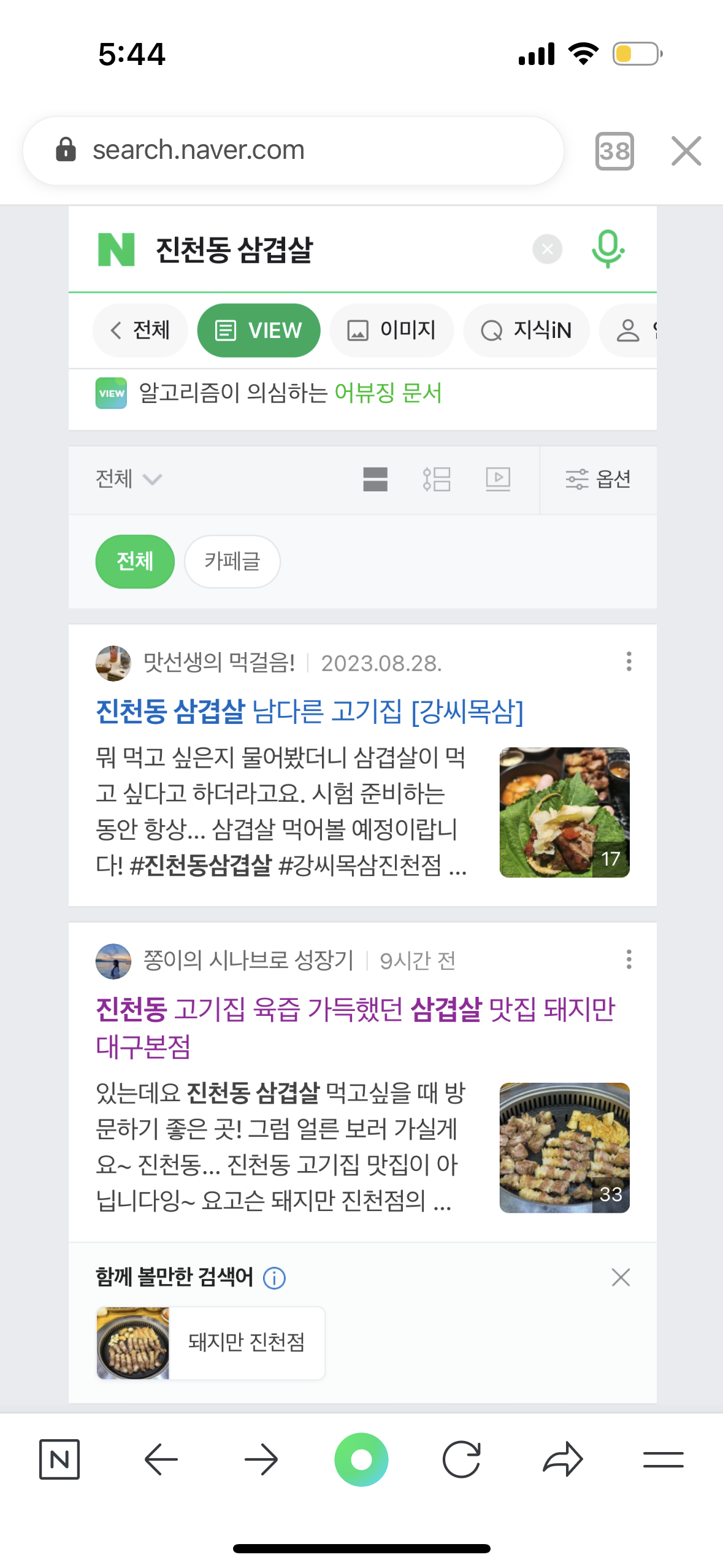Screen dimensions: 723x1568
Task: Select the 카페글 filter chip
Action: tap(232, 561)
